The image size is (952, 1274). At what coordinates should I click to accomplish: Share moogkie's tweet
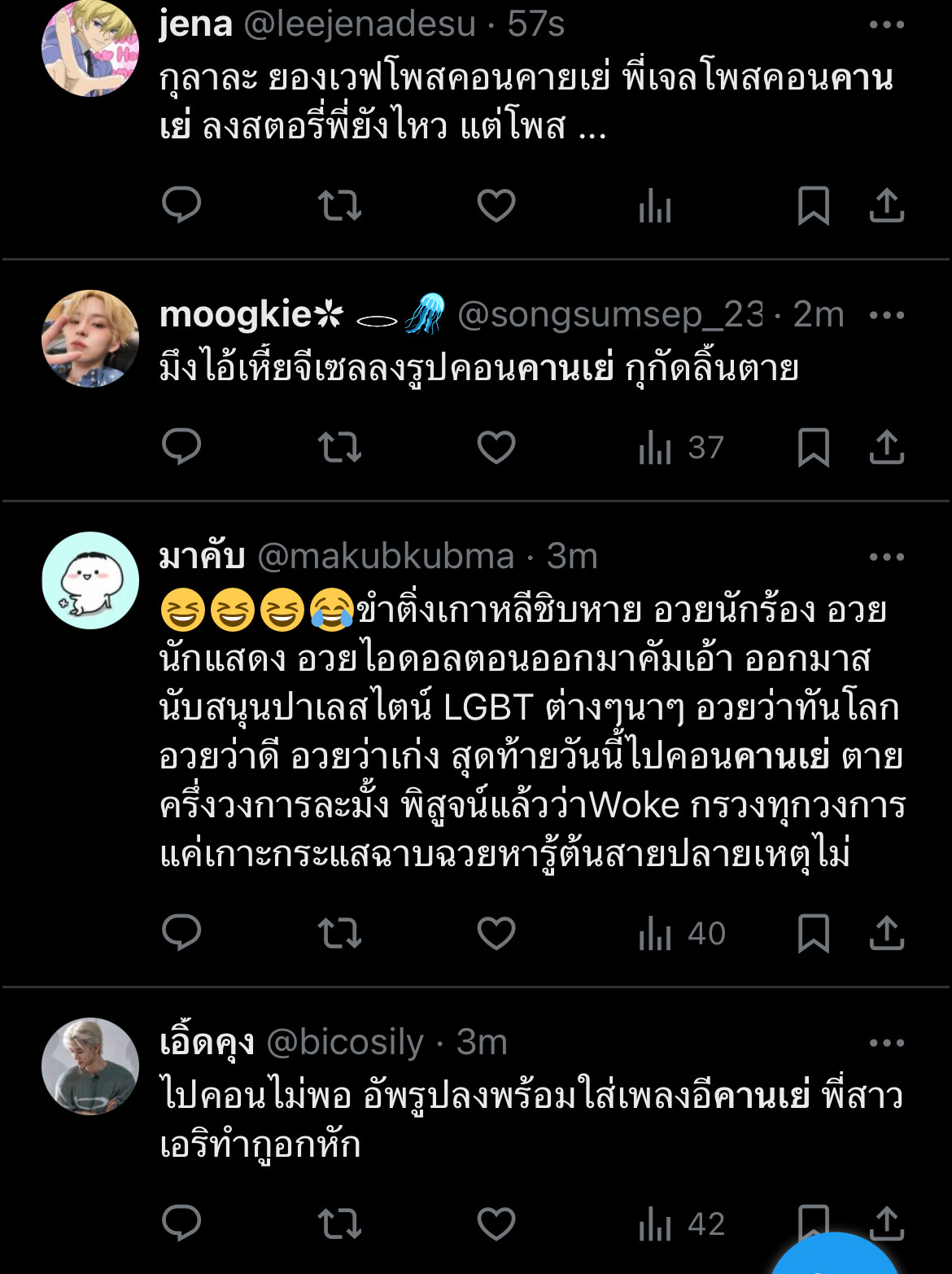pos(886,447)
